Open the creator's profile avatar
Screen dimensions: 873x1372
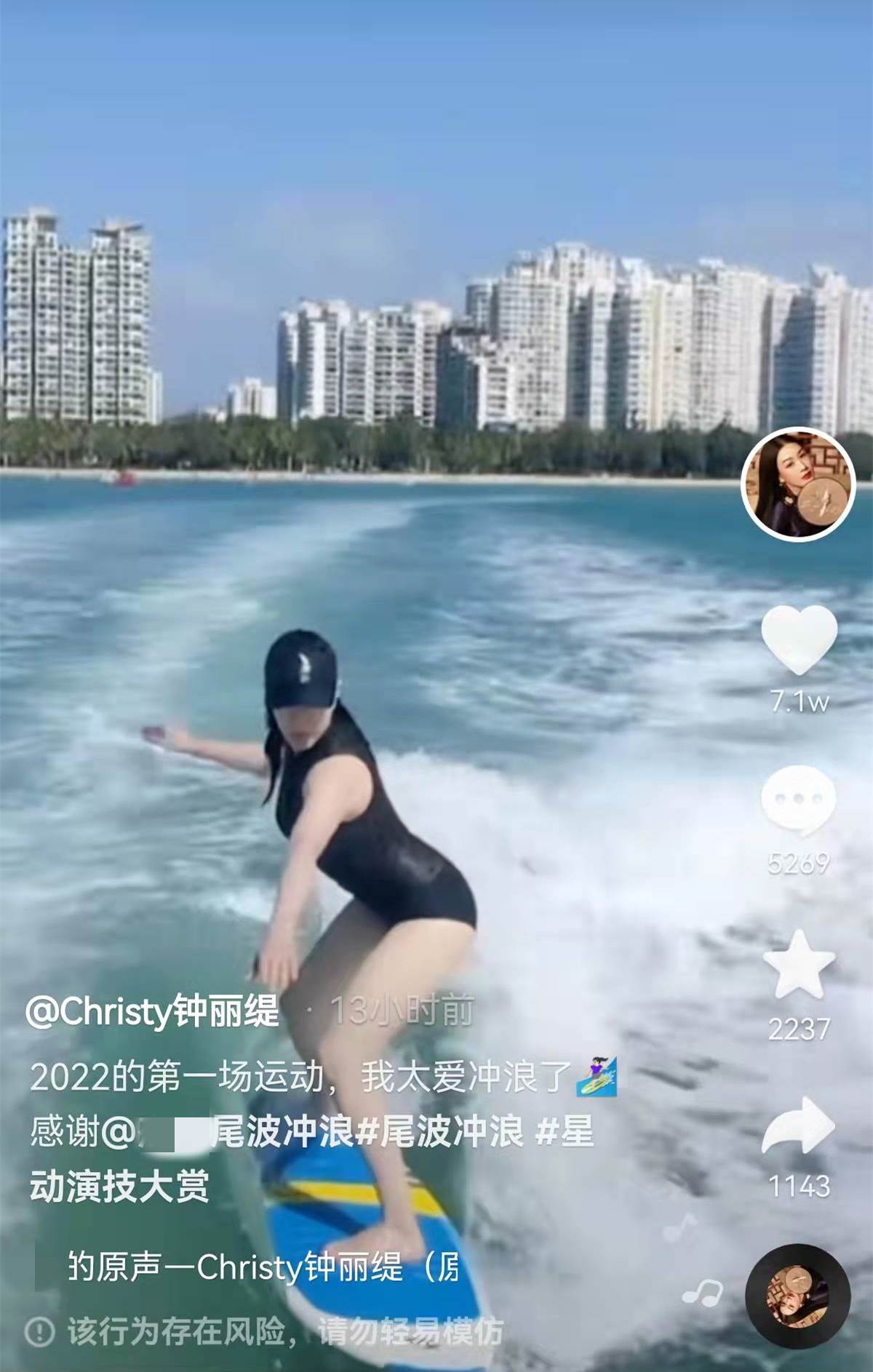tap(798, 484)
